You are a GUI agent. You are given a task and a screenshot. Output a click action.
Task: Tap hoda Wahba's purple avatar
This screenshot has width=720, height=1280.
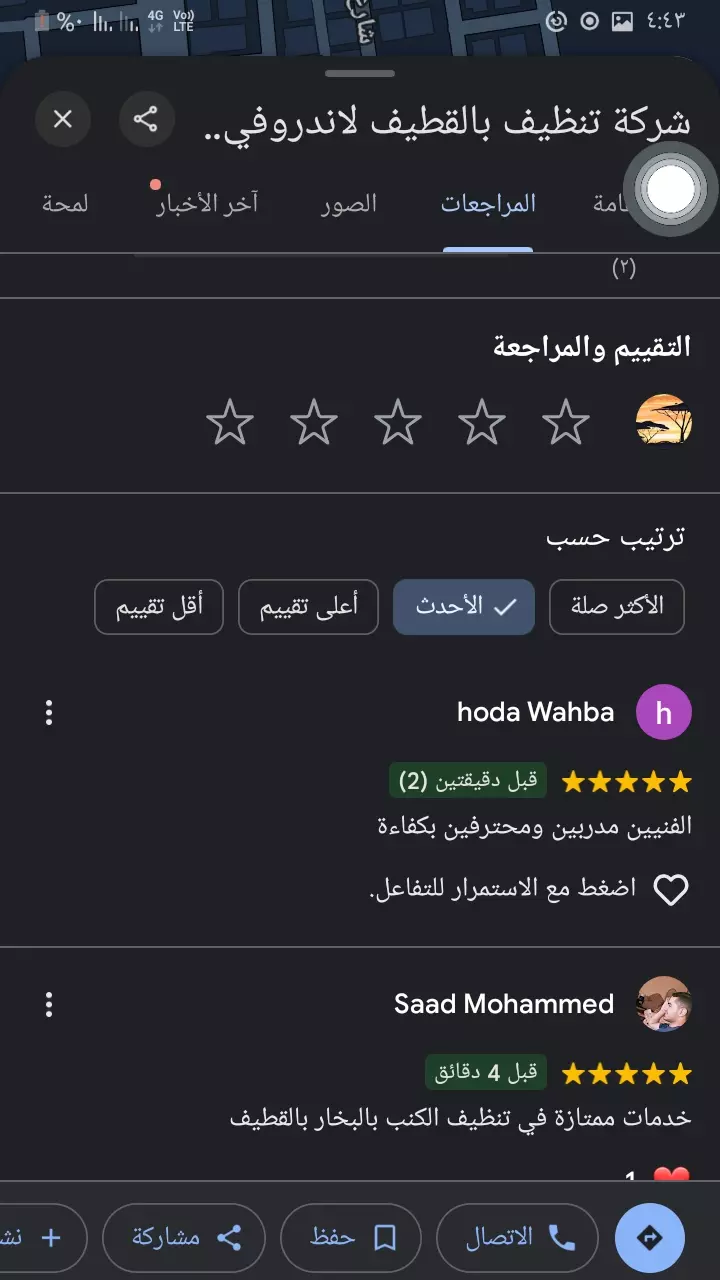pyautogui.click(x=663, y=712)
